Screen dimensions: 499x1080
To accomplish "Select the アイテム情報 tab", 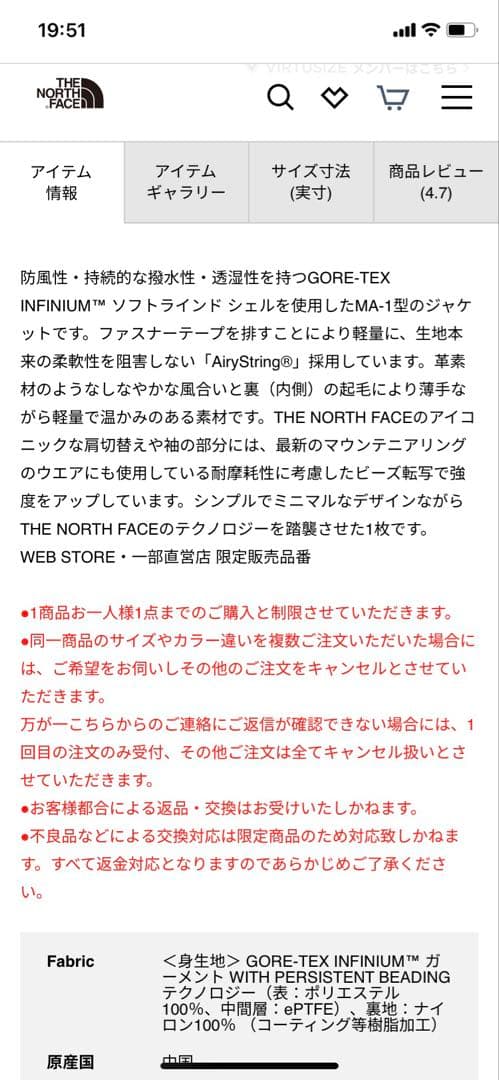I will coord(62,183).
